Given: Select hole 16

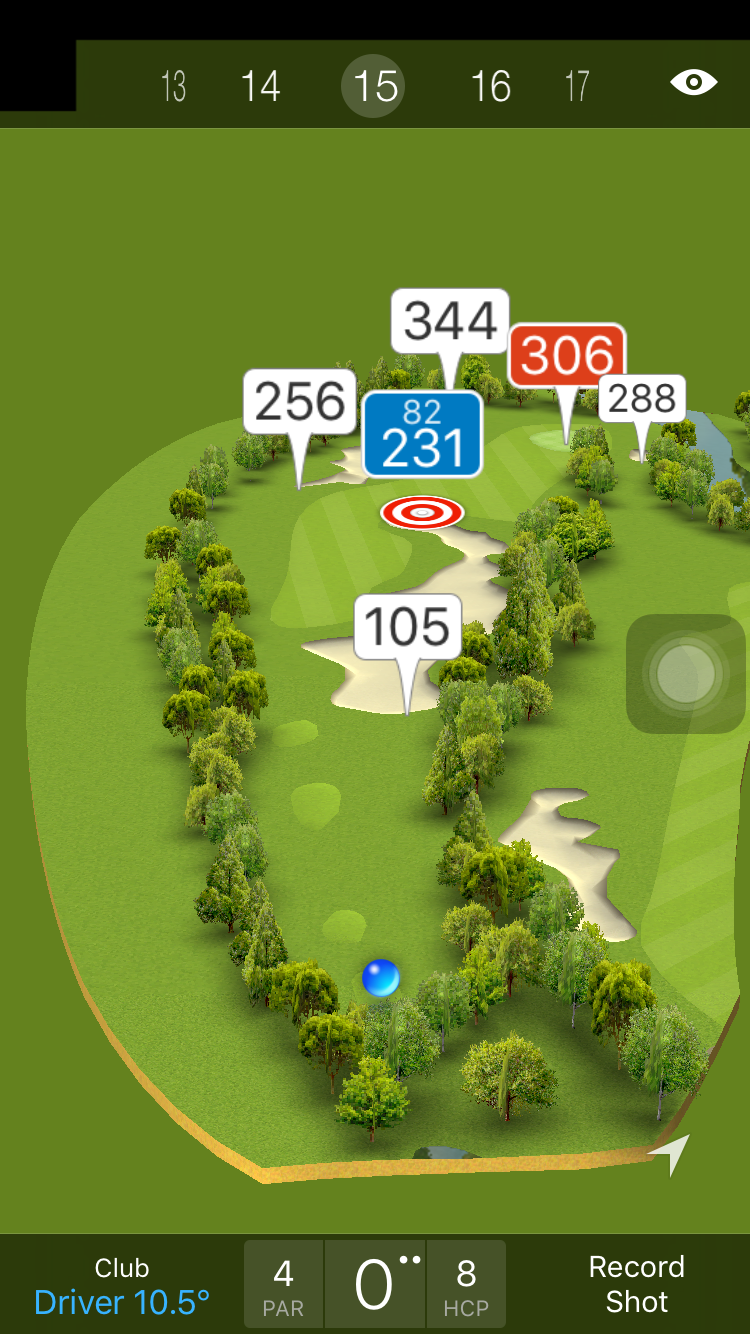Looking at the screenshot, I should tap(491, 86).
